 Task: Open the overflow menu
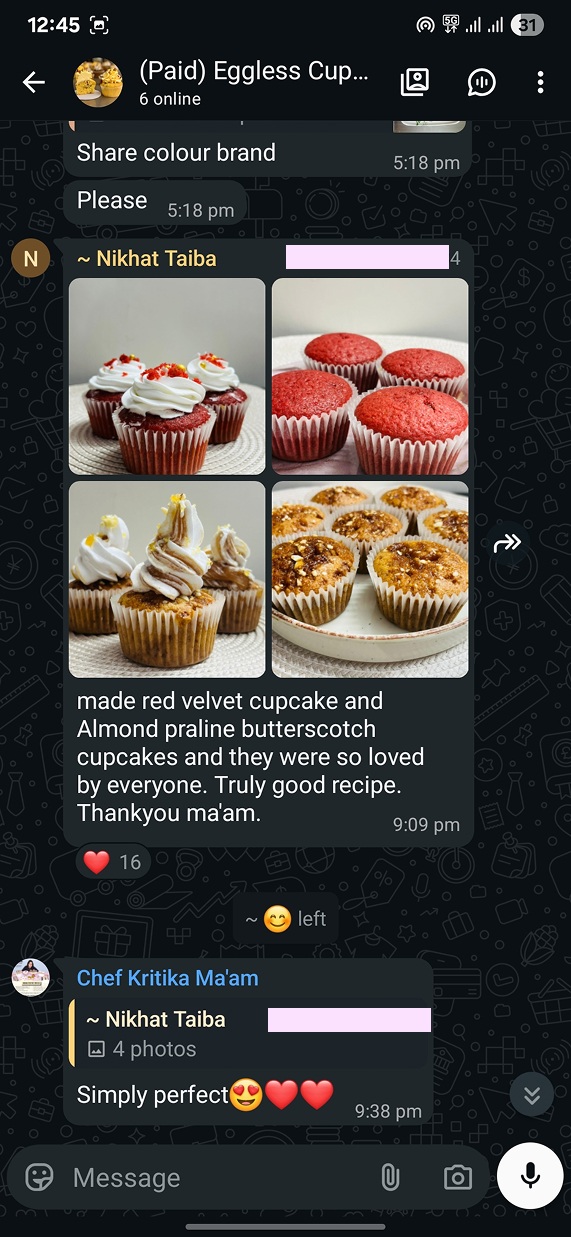(541, 83)
